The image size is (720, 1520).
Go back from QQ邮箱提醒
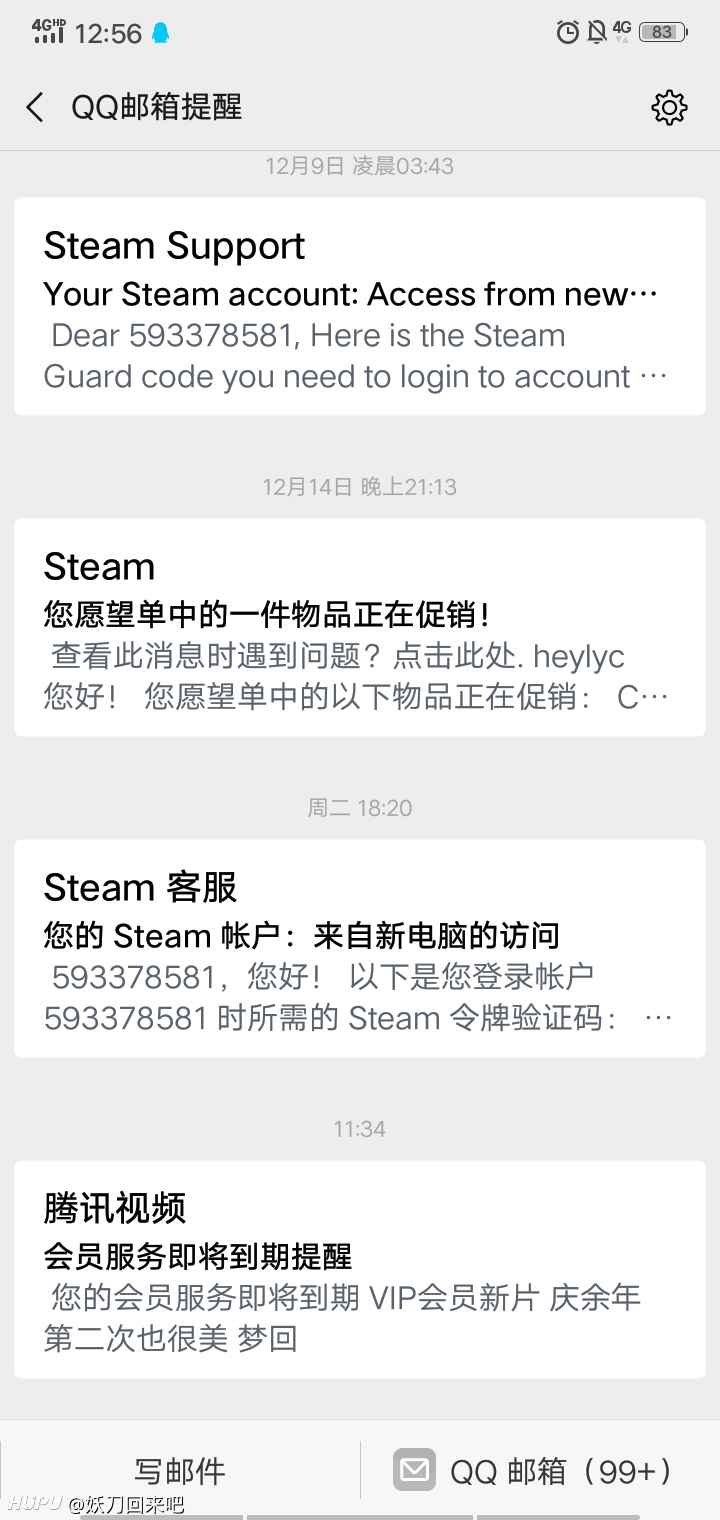click(35, 107)
